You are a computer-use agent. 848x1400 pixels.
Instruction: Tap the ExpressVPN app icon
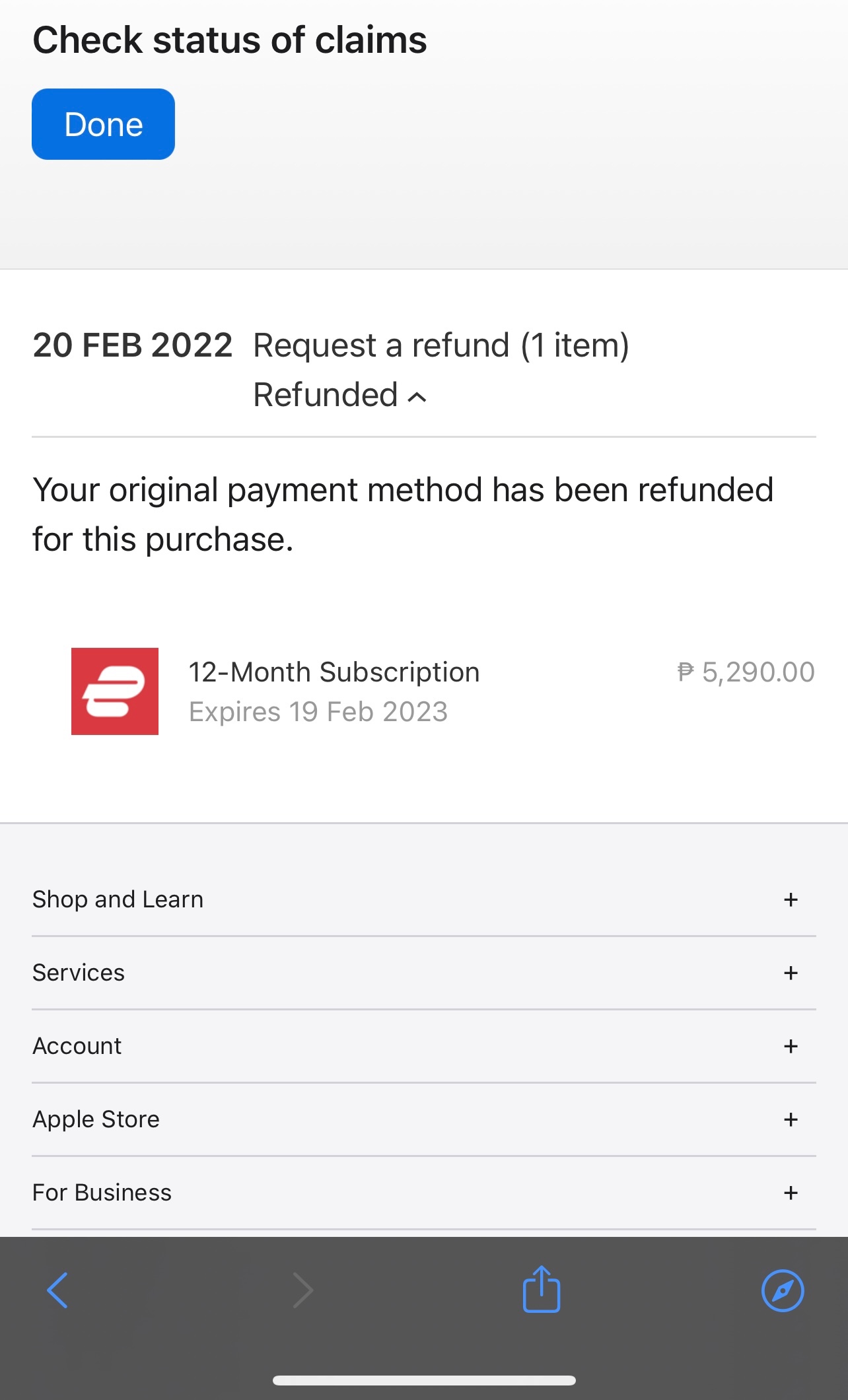(x=114, y=691)
